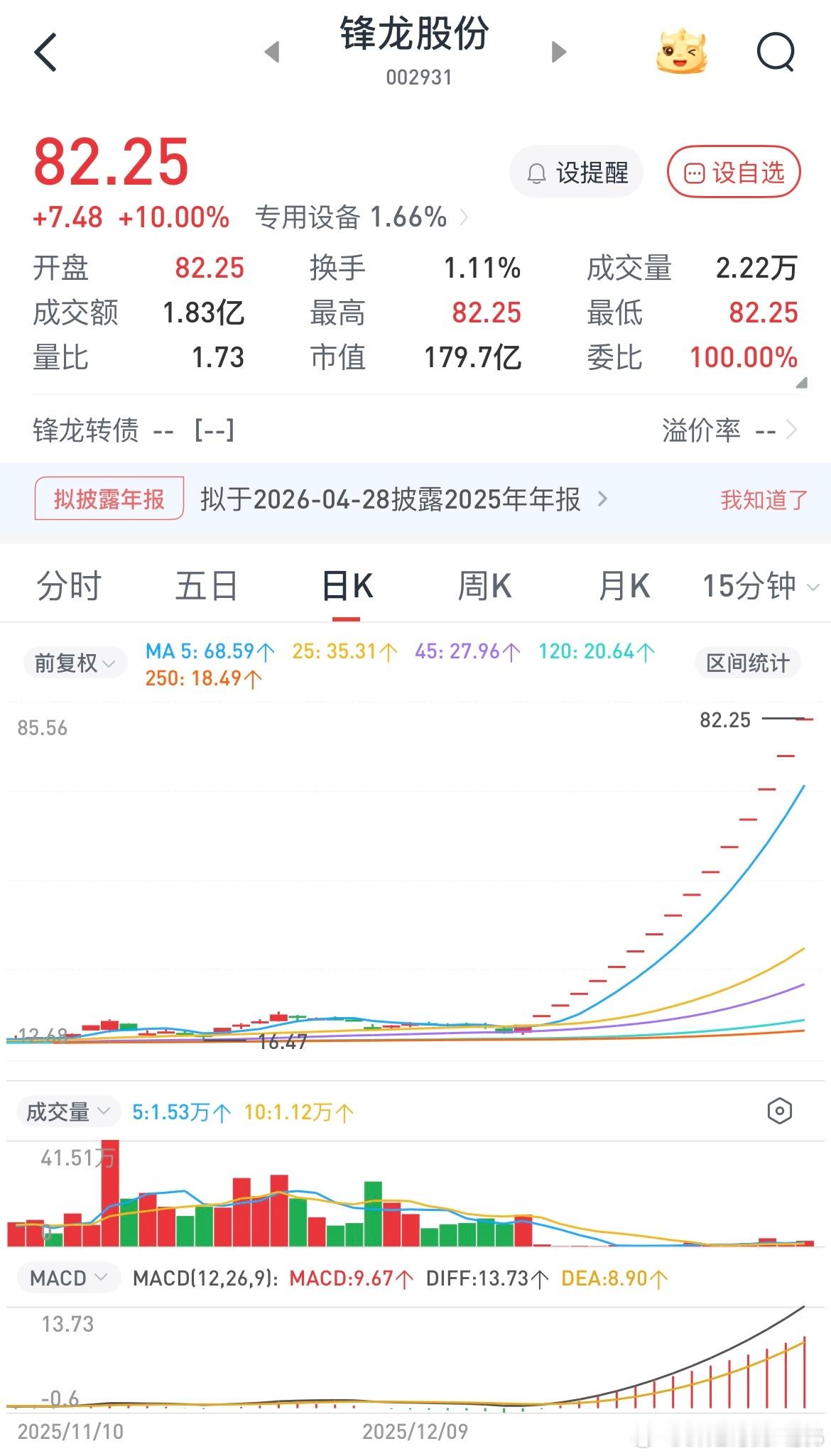The width and height of the screenshot is (831, 1456).
Task: Click the 区间统计 button
Action: point(746,662)
